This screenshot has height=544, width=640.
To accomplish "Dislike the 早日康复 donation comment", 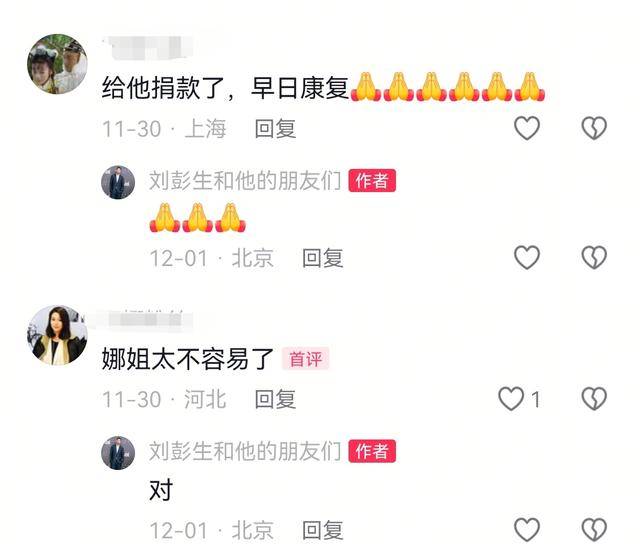I will (x=594, y=128).
